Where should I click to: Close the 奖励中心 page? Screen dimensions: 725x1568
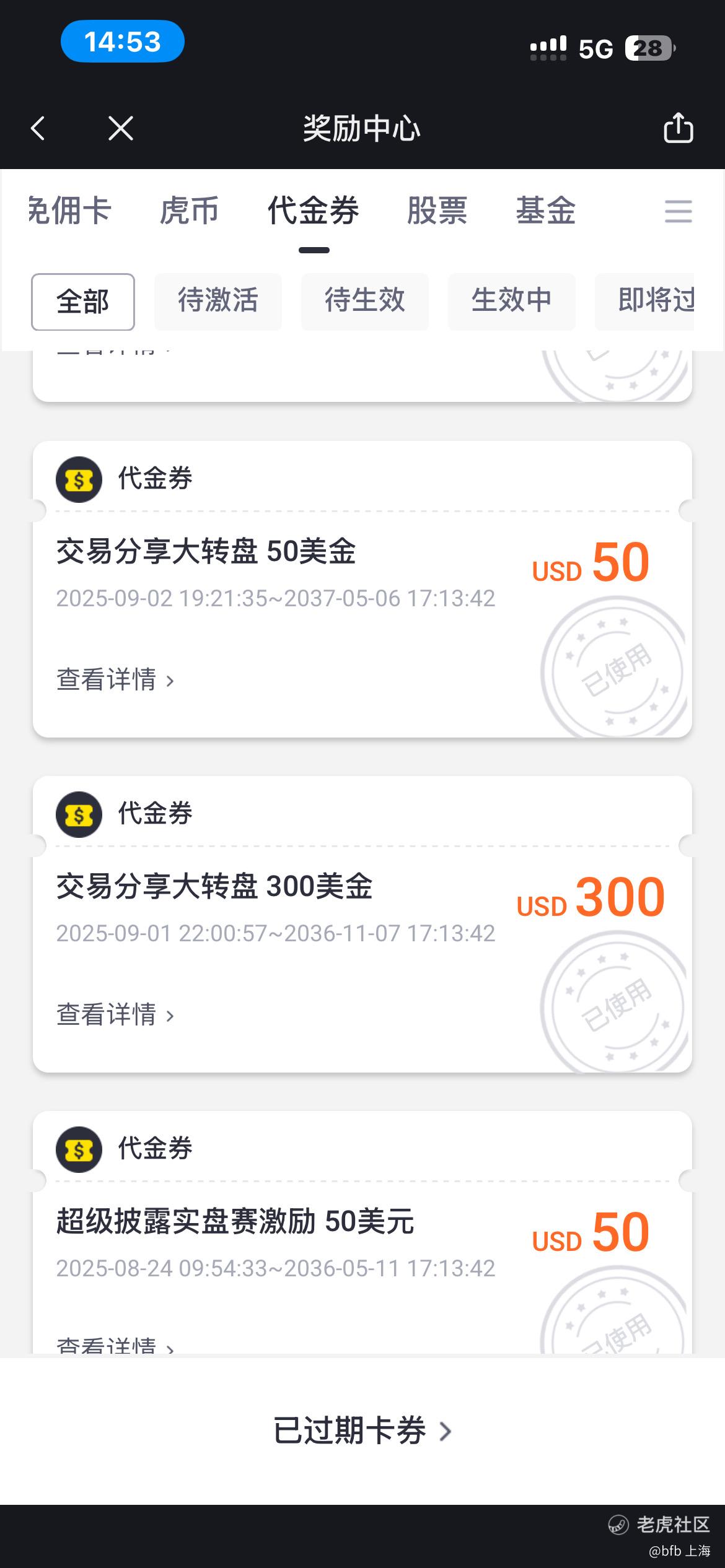(x=120, y=129)
